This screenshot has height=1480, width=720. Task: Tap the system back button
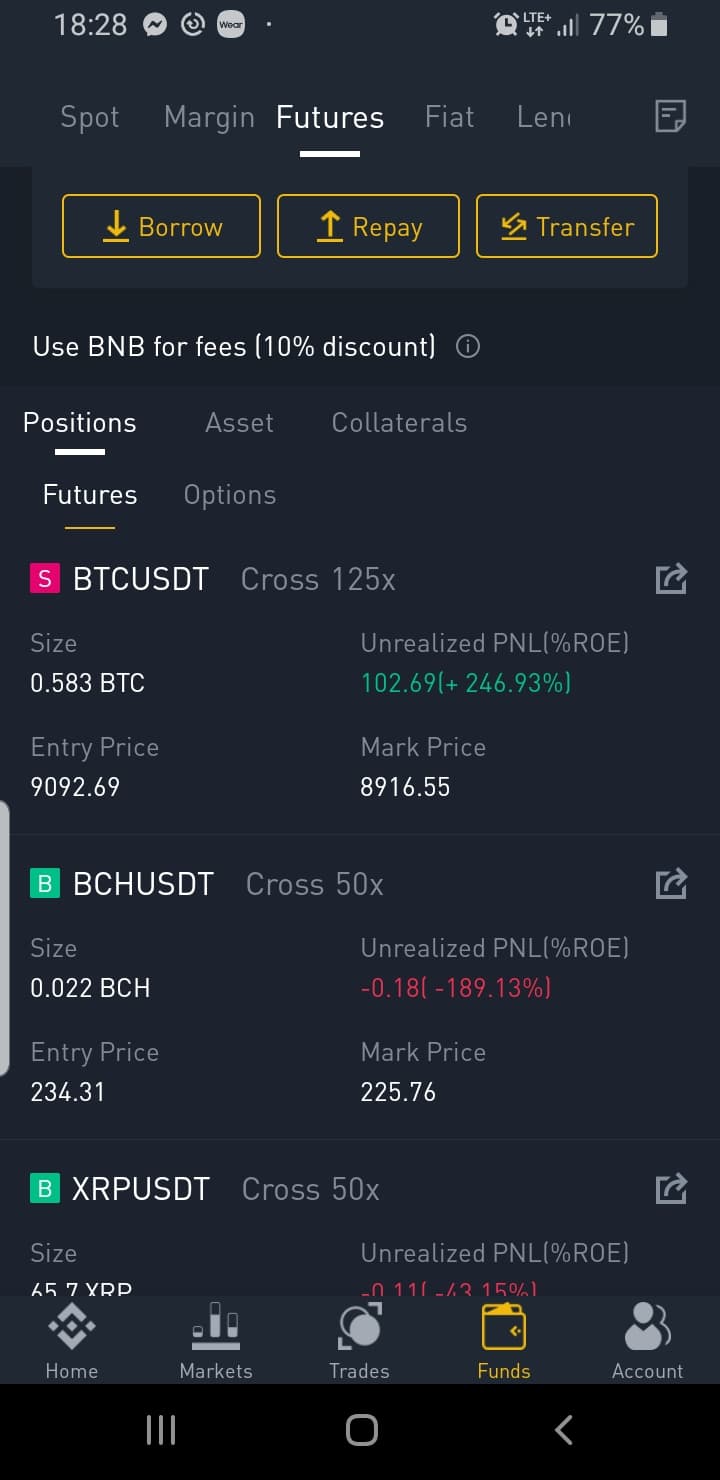coord(564,1430)
